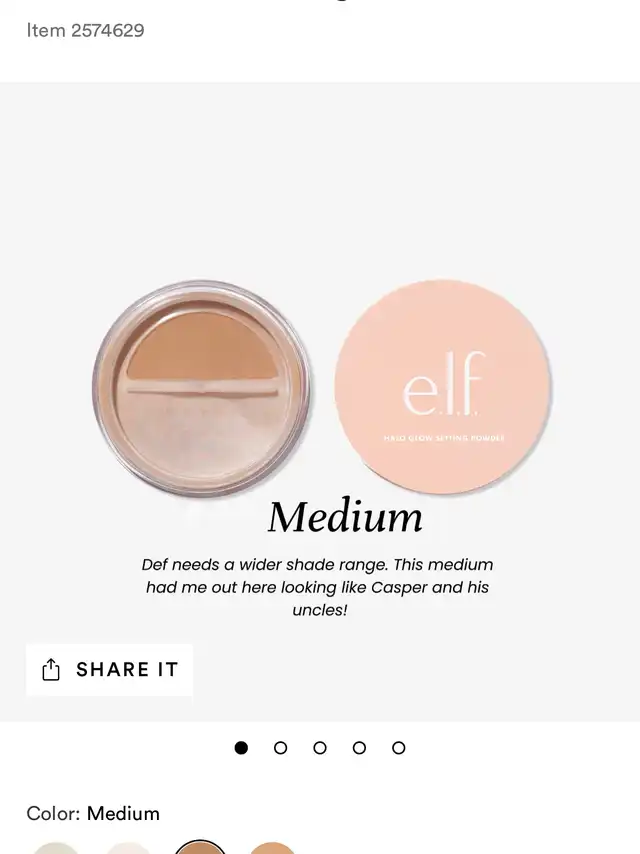The image size is (640, 854).
Task: Go to the third carousel page dot
Action: 320,748
